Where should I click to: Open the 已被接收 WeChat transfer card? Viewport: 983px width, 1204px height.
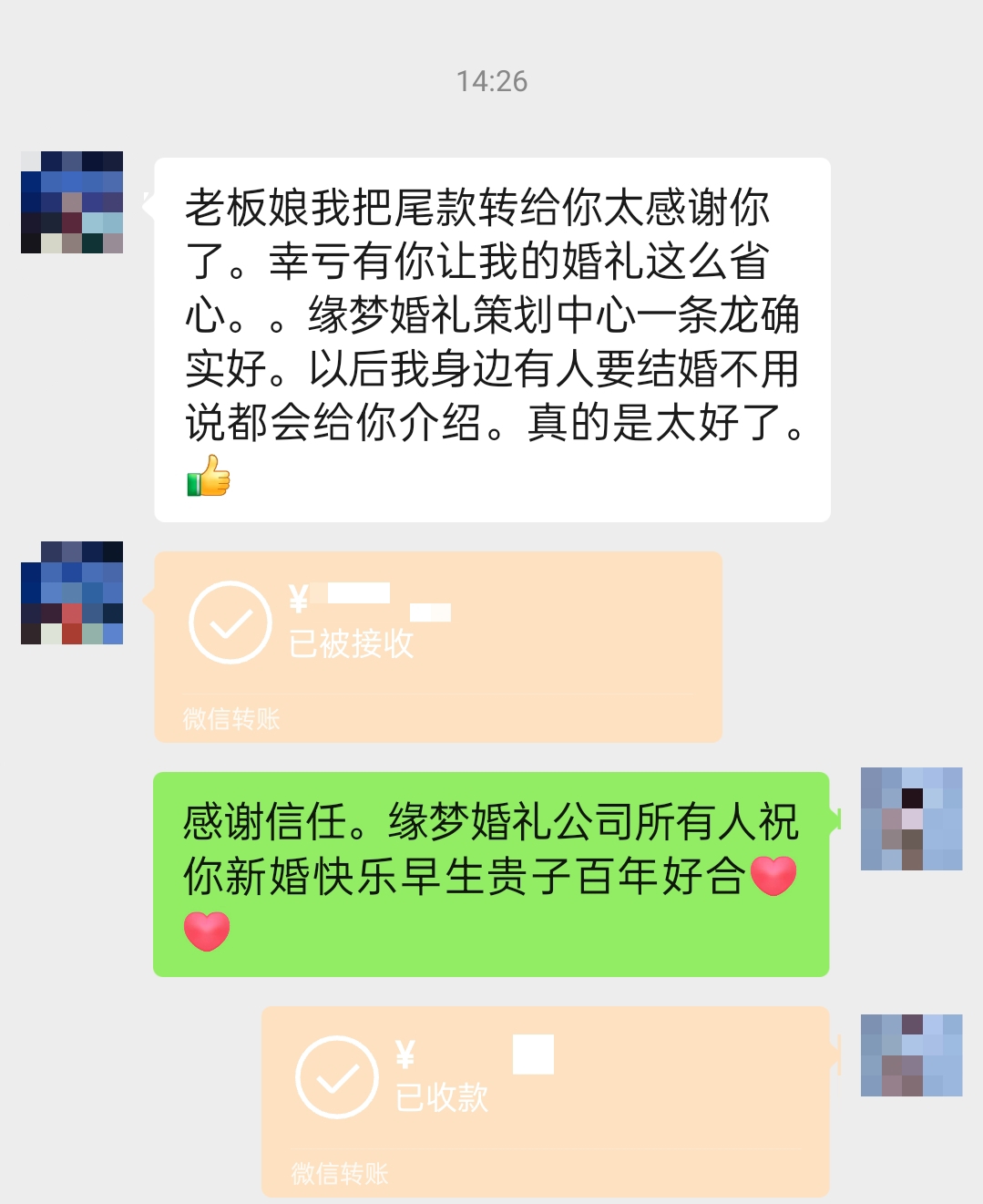coord(437,645)
